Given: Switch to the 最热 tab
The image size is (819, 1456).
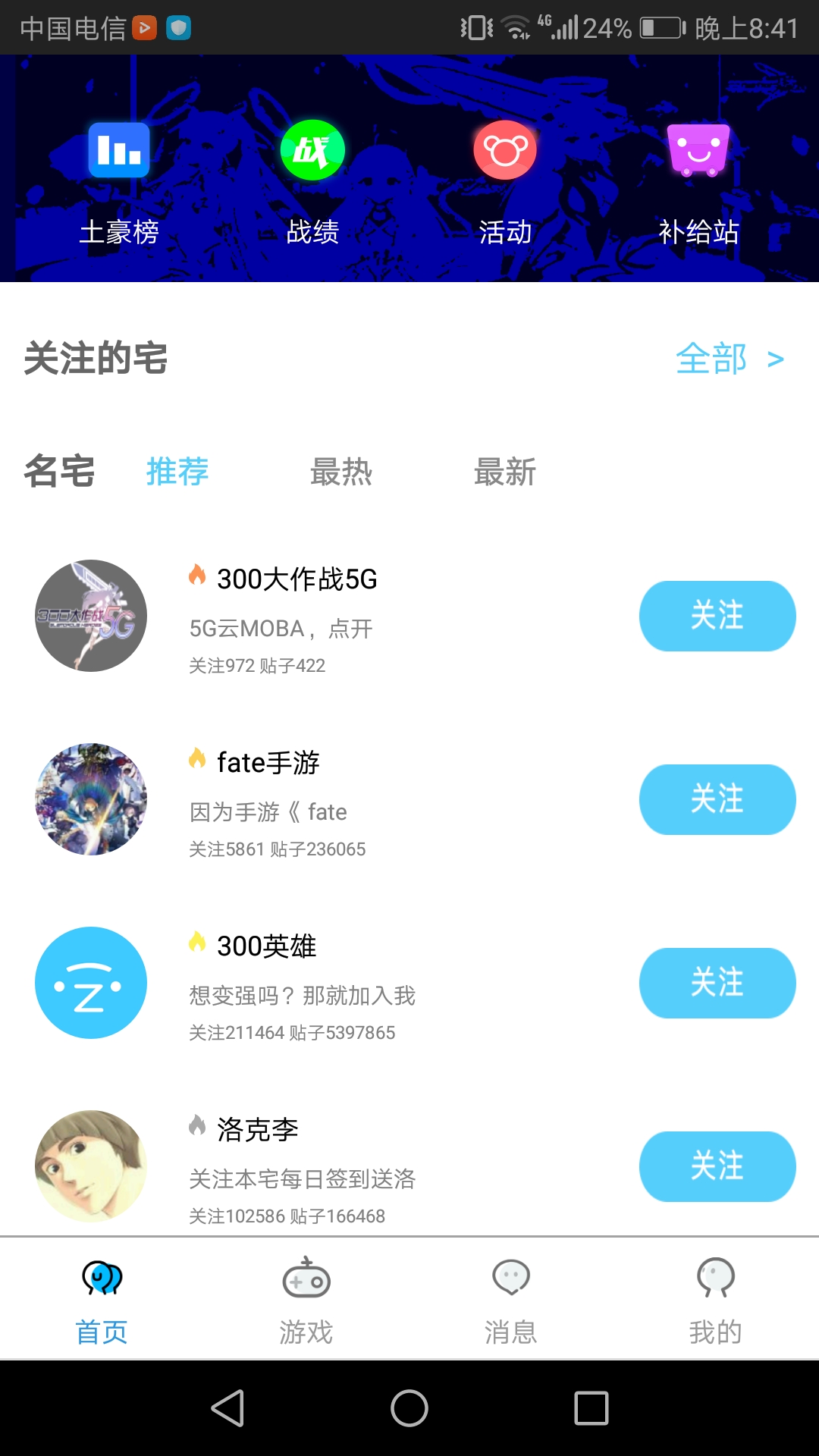Looking at the screenshot, I should point(341,472).
